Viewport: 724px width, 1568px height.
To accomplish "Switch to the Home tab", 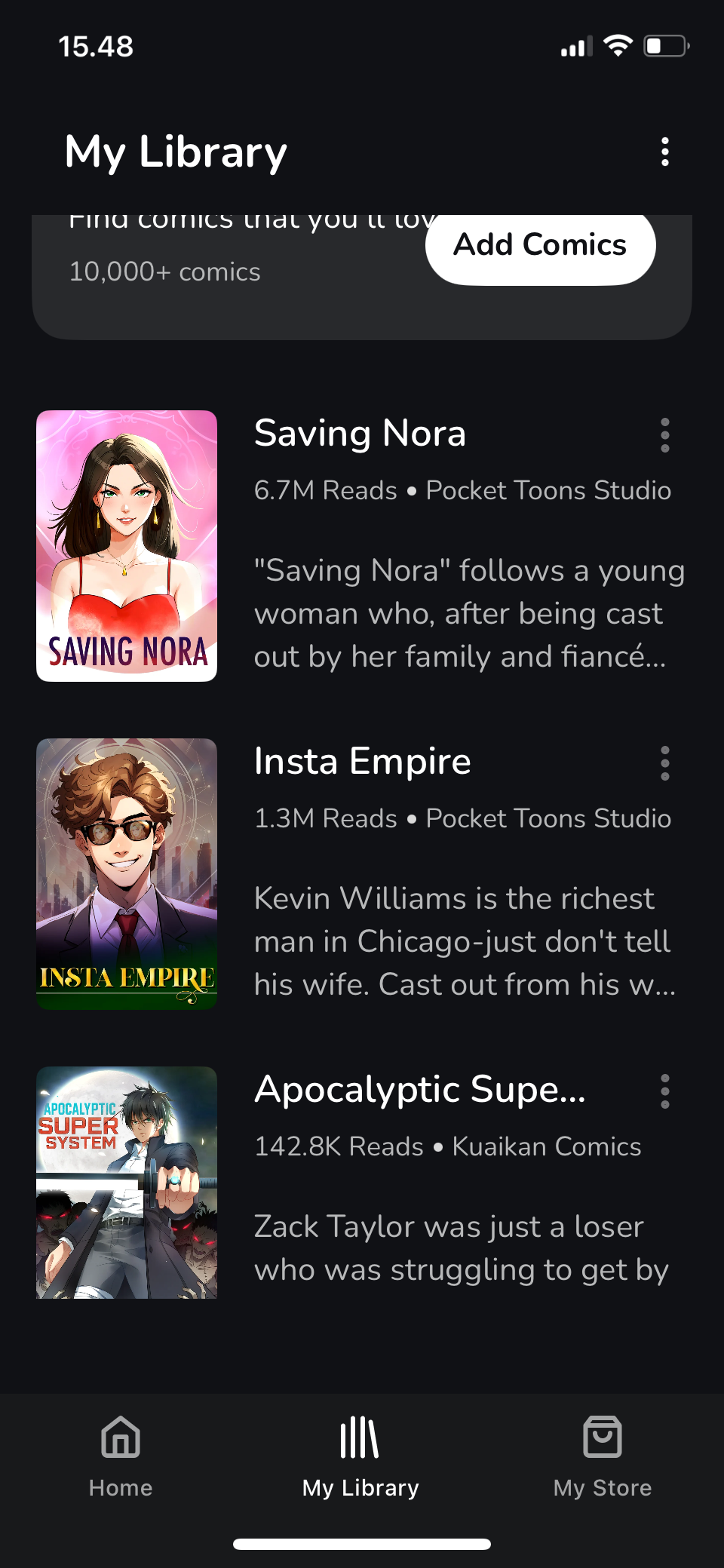I will point(121,1457).
